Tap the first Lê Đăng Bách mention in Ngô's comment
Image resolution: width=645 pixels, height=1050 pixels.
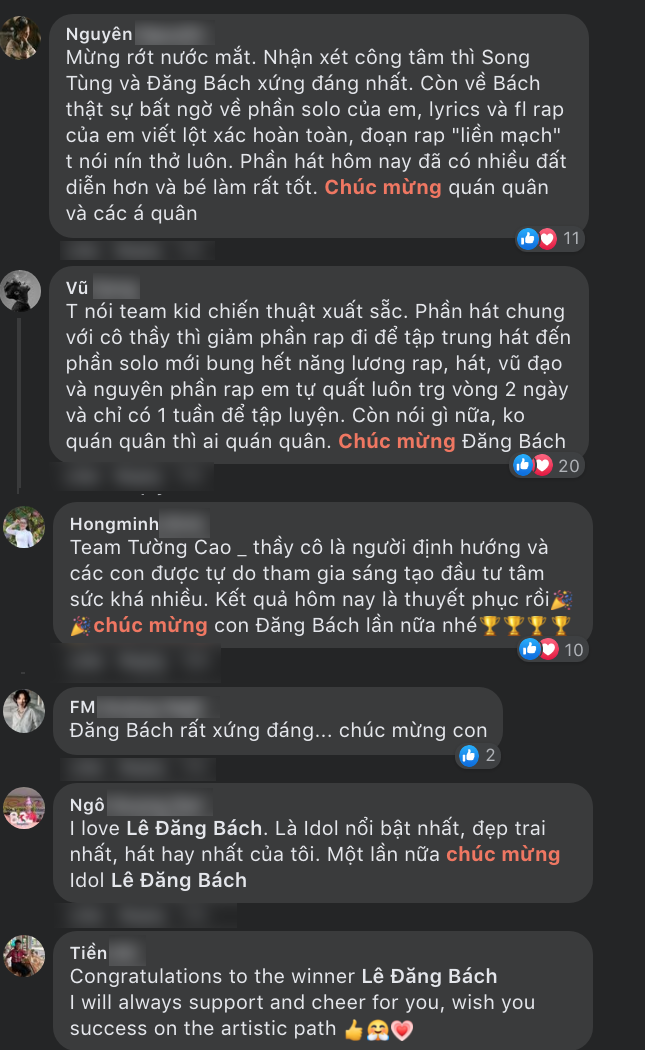coord(194,828)
